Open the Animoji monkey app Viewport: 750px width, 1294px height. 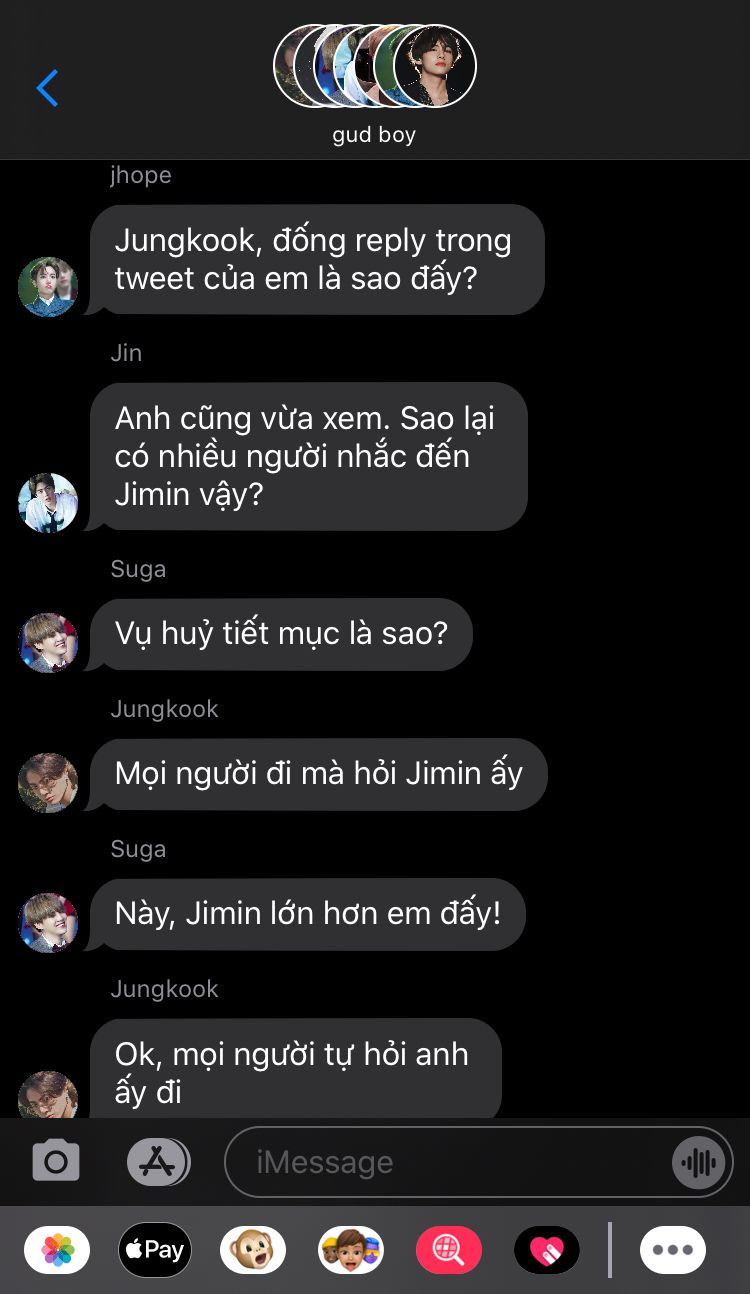click(x=253, y=1250)
